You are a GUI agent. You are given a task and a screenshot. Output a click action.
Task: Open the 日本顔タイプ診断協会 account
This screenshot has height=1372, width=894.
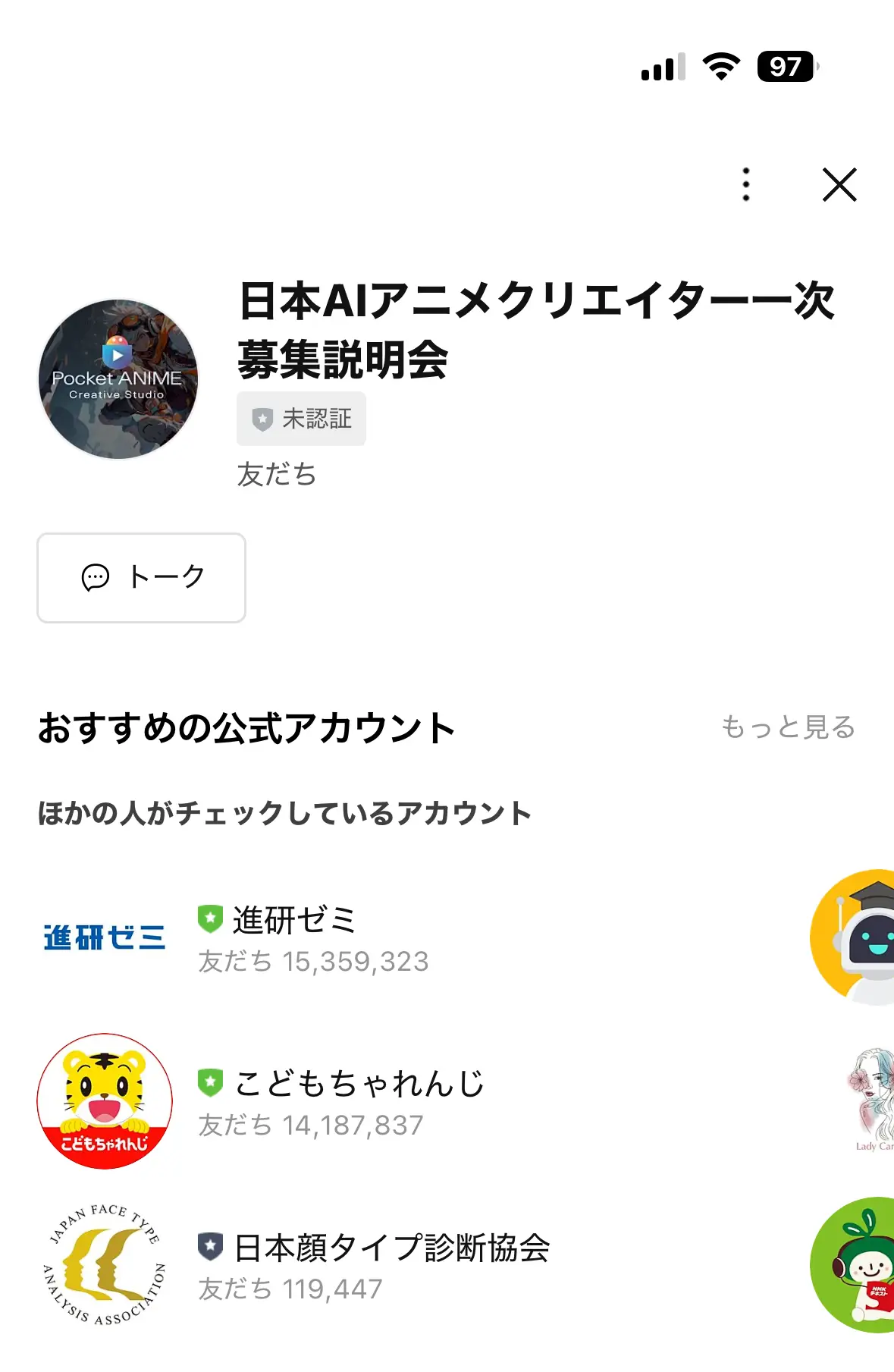[372, 1265]
